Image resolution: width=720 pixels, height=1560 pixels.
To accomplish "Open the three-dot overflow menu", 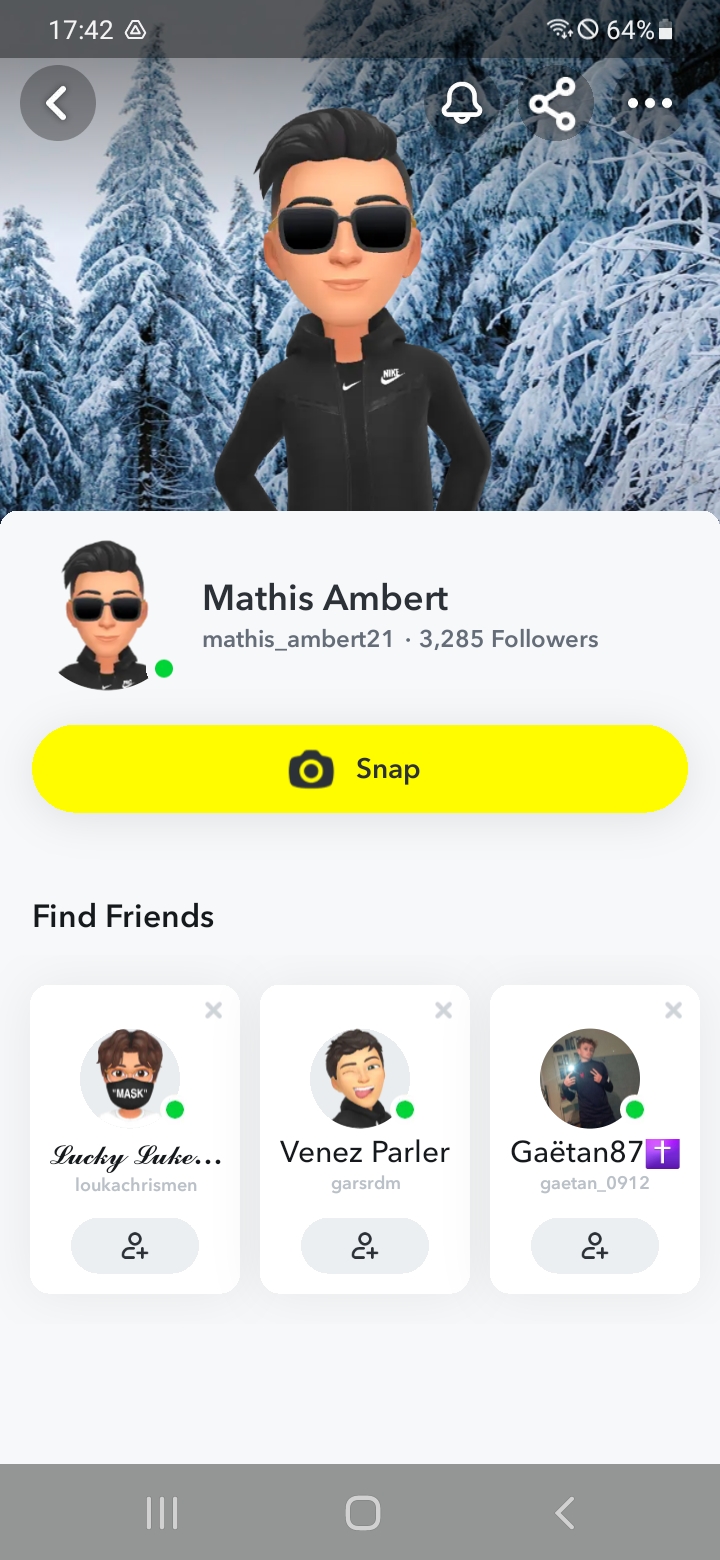I will tap(650, 103).
